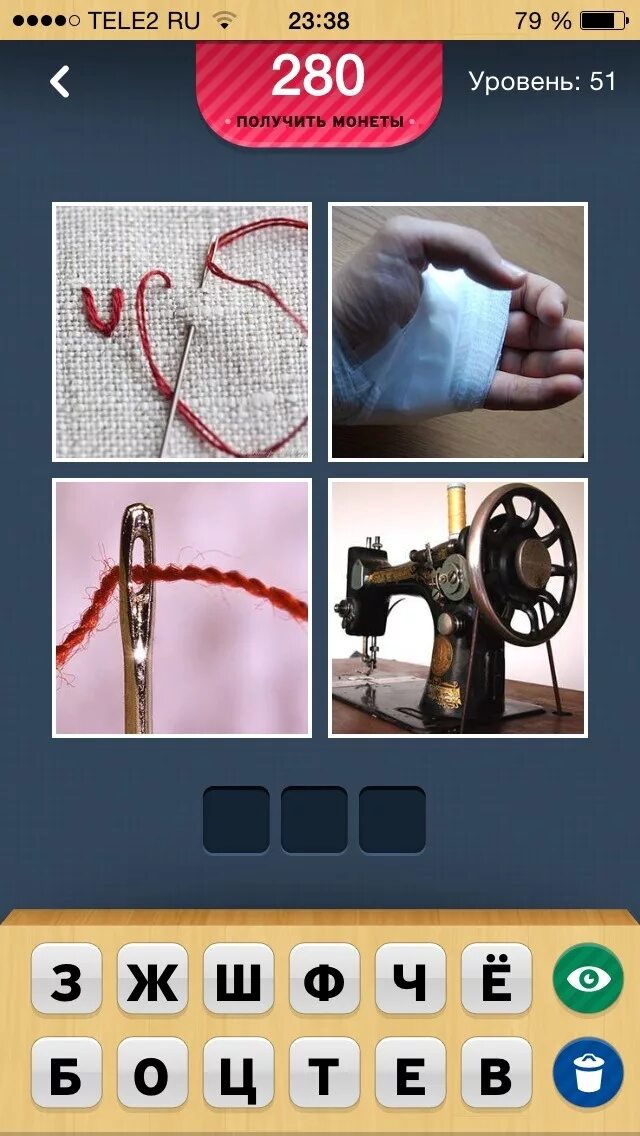Use the green eye reveal hint
Viewport: 640px width, 1136px height.
588,979
